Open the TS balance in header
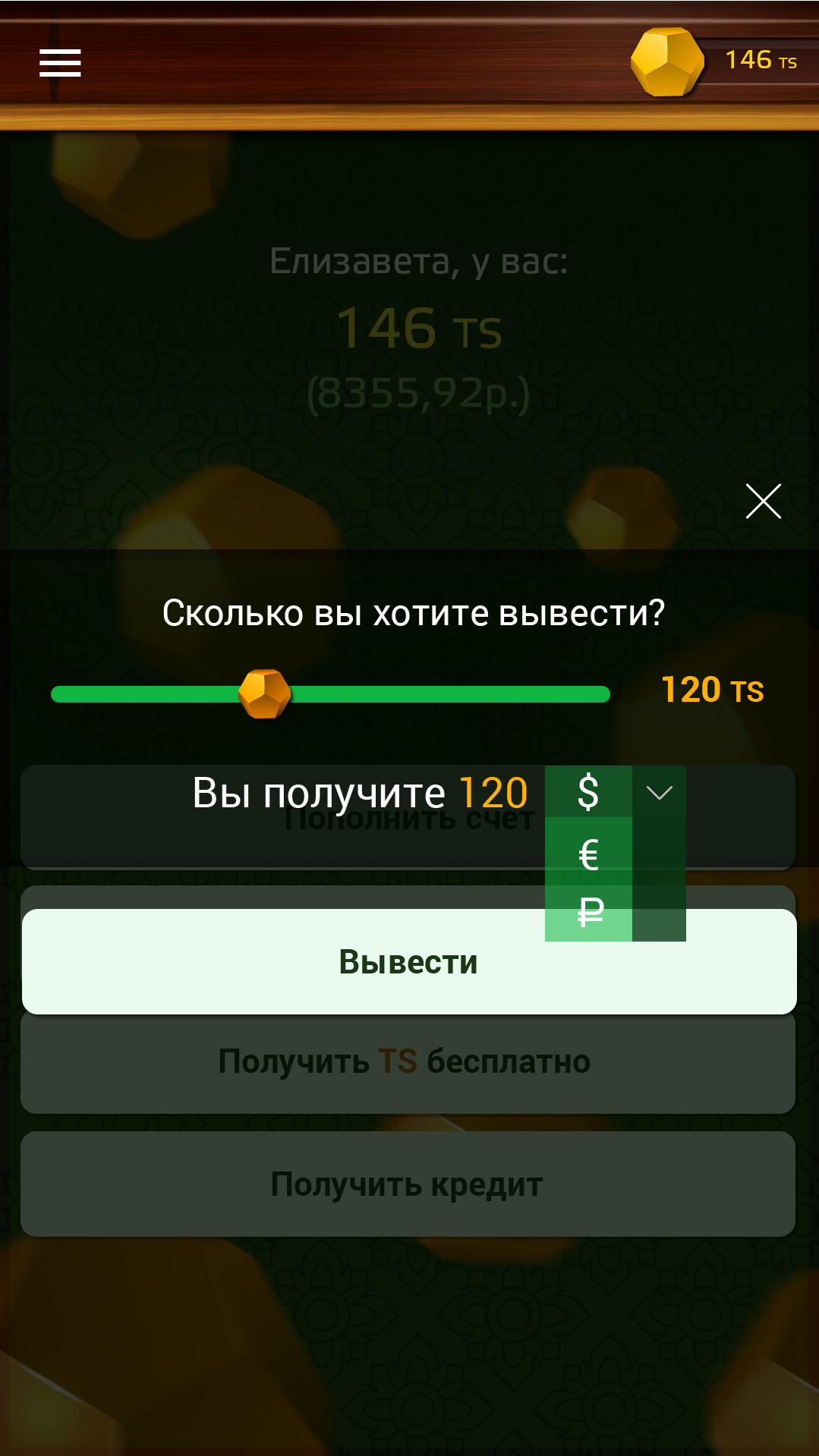 pos(716,62)
